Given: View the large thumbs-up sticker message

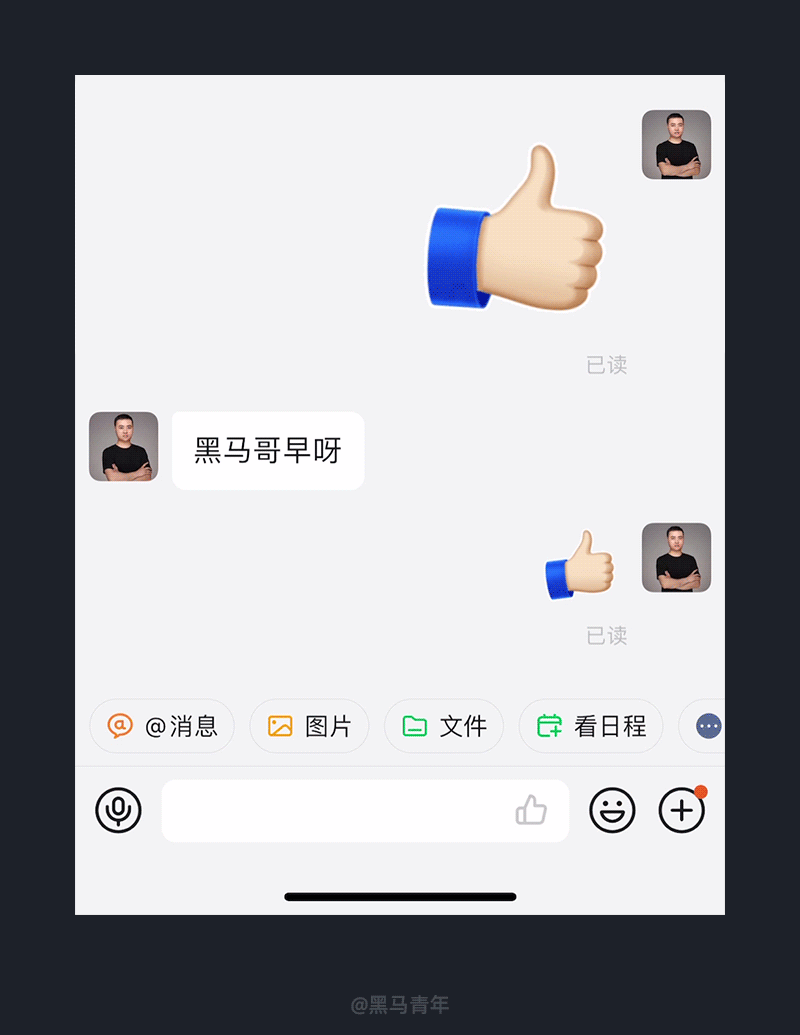Looking at the screenshot, I should (x=516, y=231).
